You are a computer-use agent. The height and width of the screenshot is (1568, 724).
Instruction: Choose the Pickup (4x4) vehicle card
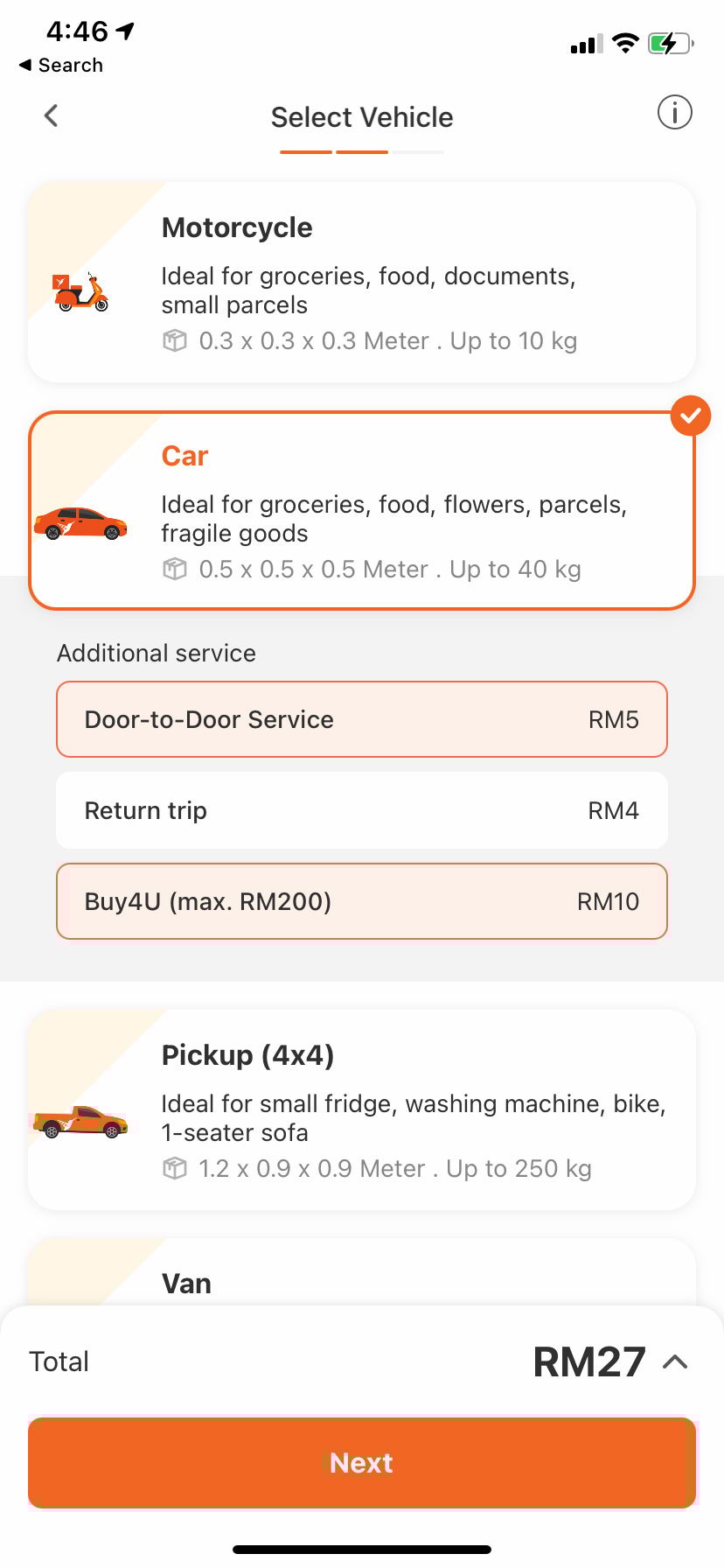tap(362, 1109)
